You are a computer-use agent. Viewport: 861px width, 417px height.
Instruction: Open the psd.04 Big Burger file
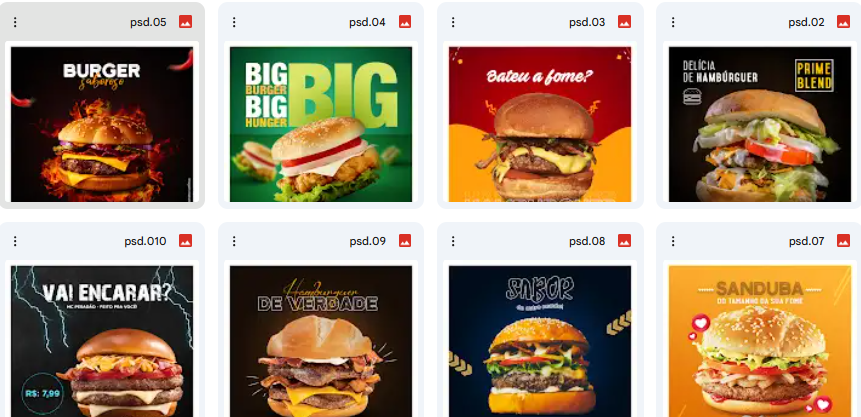tap(321, 122)
